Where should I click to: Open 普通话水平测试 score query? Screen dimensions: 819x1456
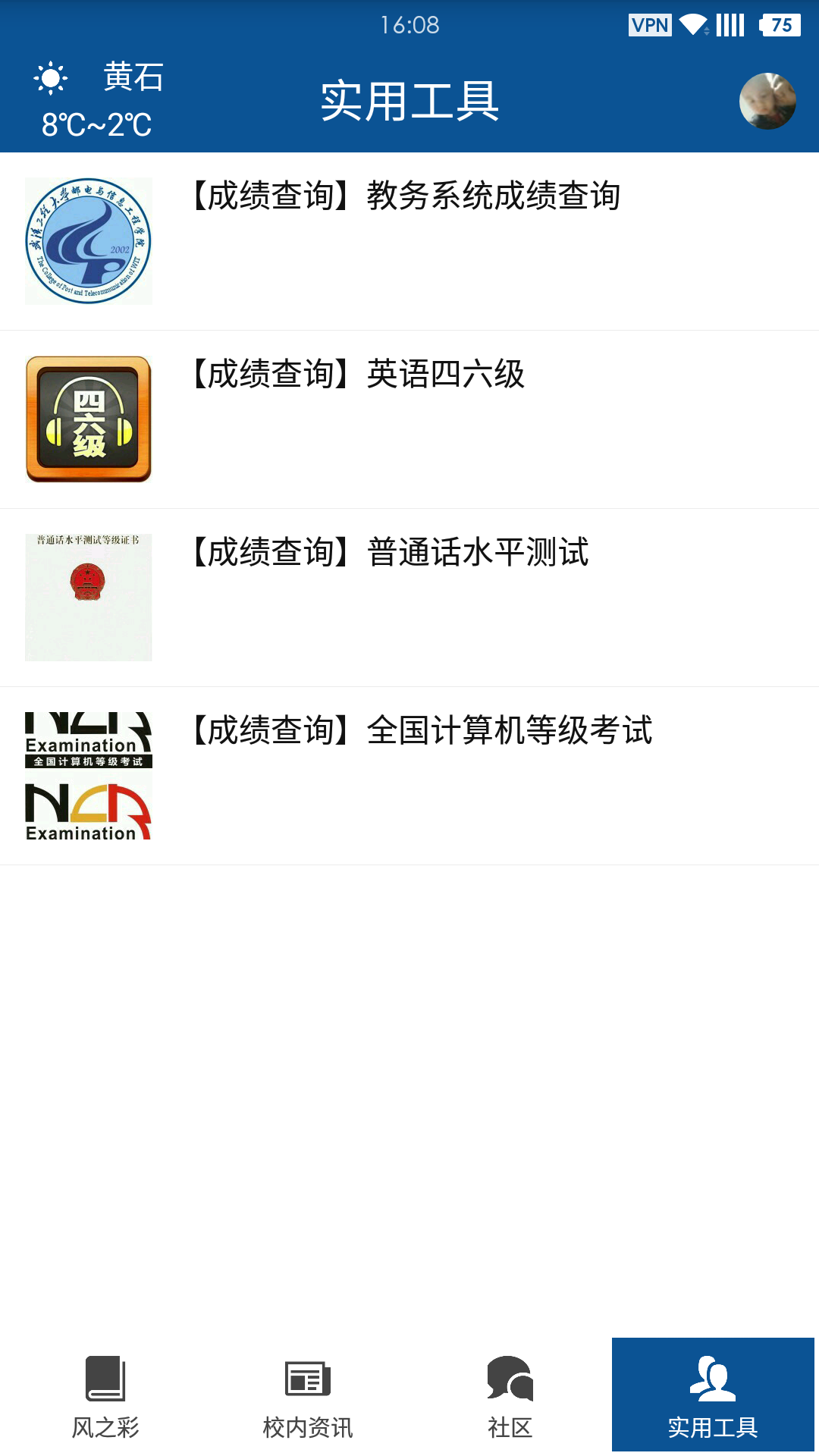tap(409, 598)
